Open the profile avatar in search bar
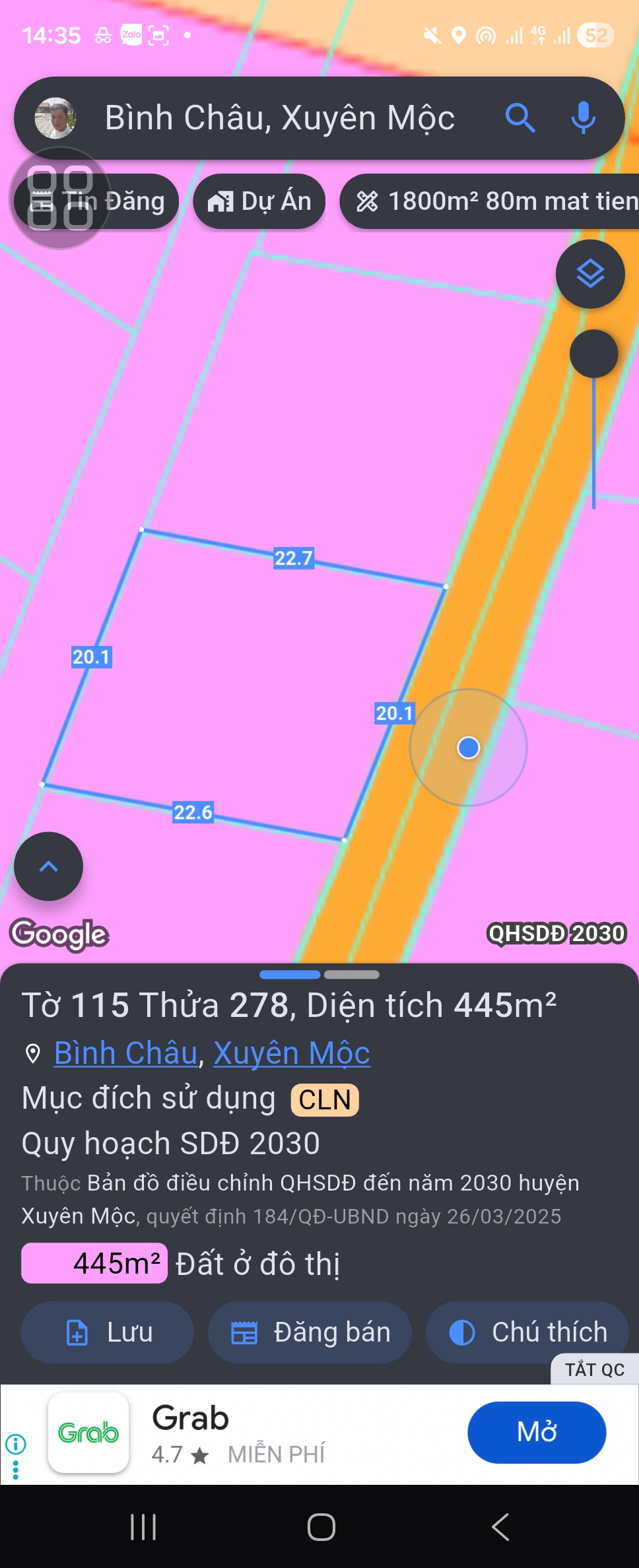The width and height of the screenshot is (639, 1568). 55,119
